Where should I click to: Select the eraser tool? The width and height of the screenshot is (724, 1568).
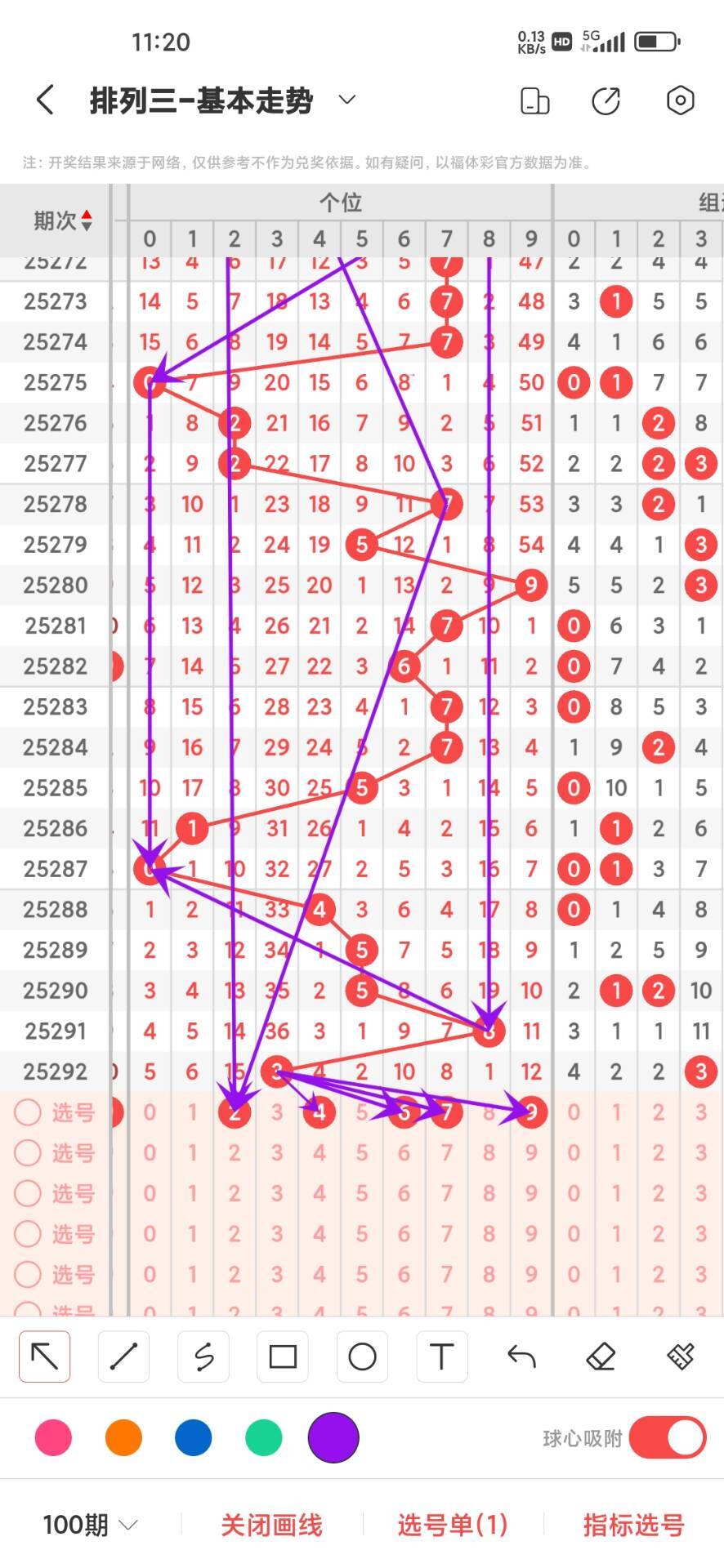[x=601, y=1356]
